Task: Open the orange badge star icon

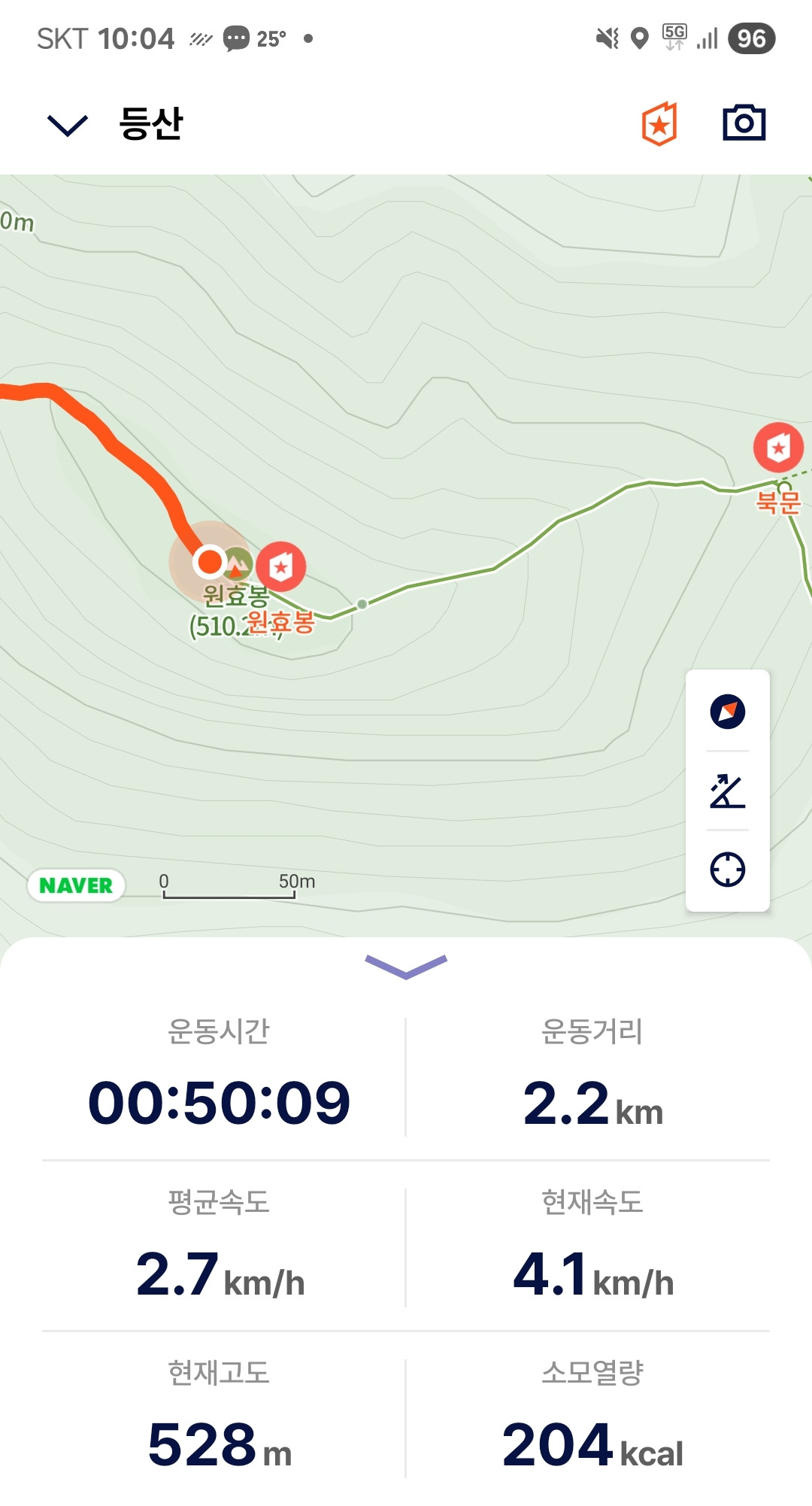Action: [x=659, y=124]
